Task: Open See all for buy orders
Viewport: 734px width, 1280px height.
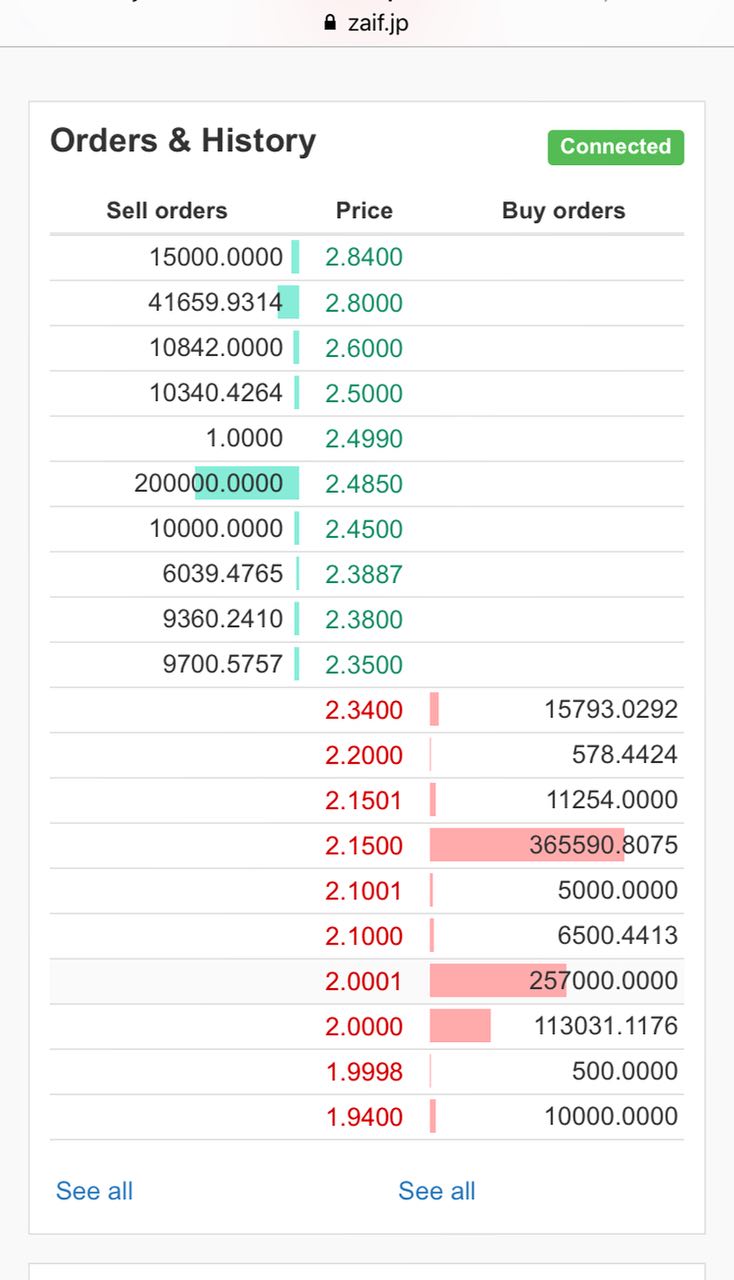Action: click(x=437, y=1191)
